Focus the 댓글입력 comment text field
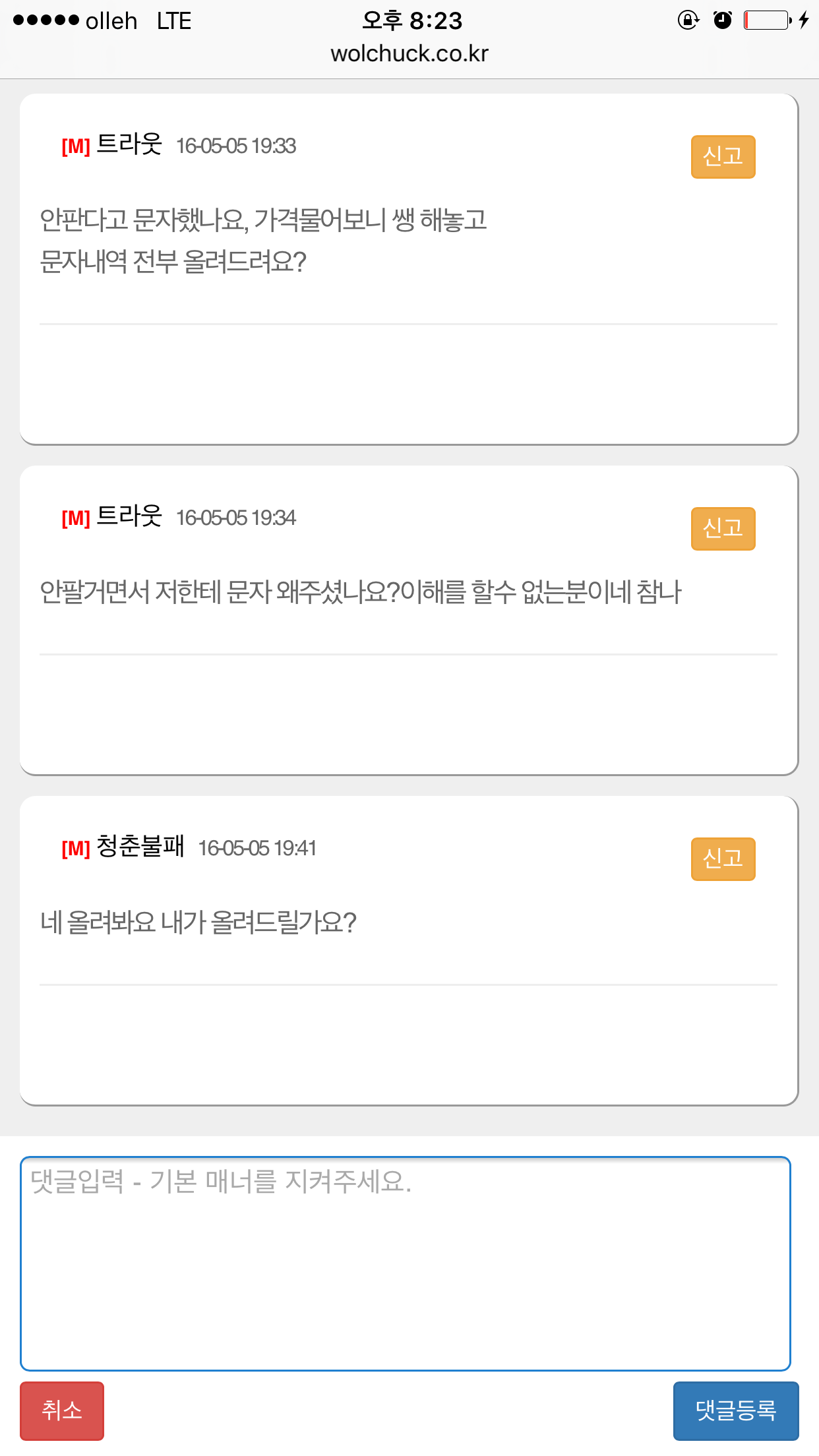 click(x=406, y=1263)
